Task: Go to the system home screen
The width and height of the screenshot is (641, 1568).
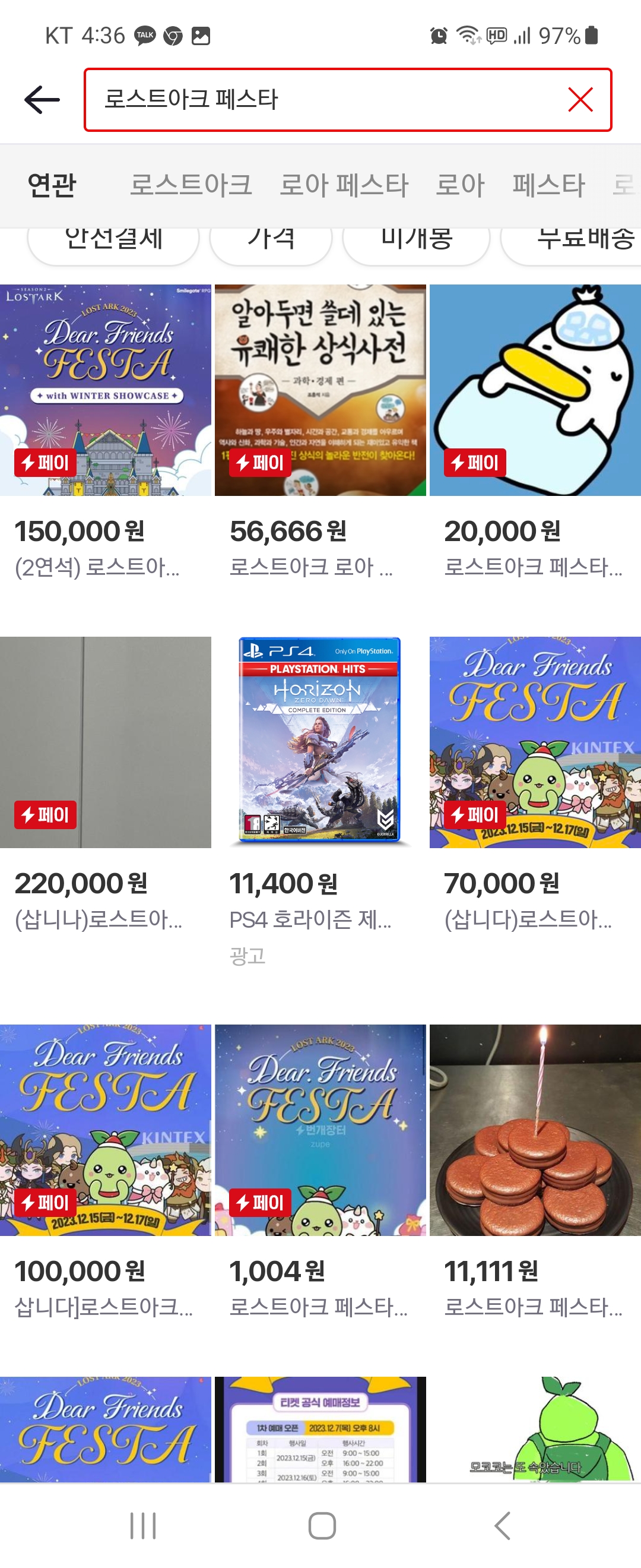Action: pyautogui.click(x=322, y=1525)
